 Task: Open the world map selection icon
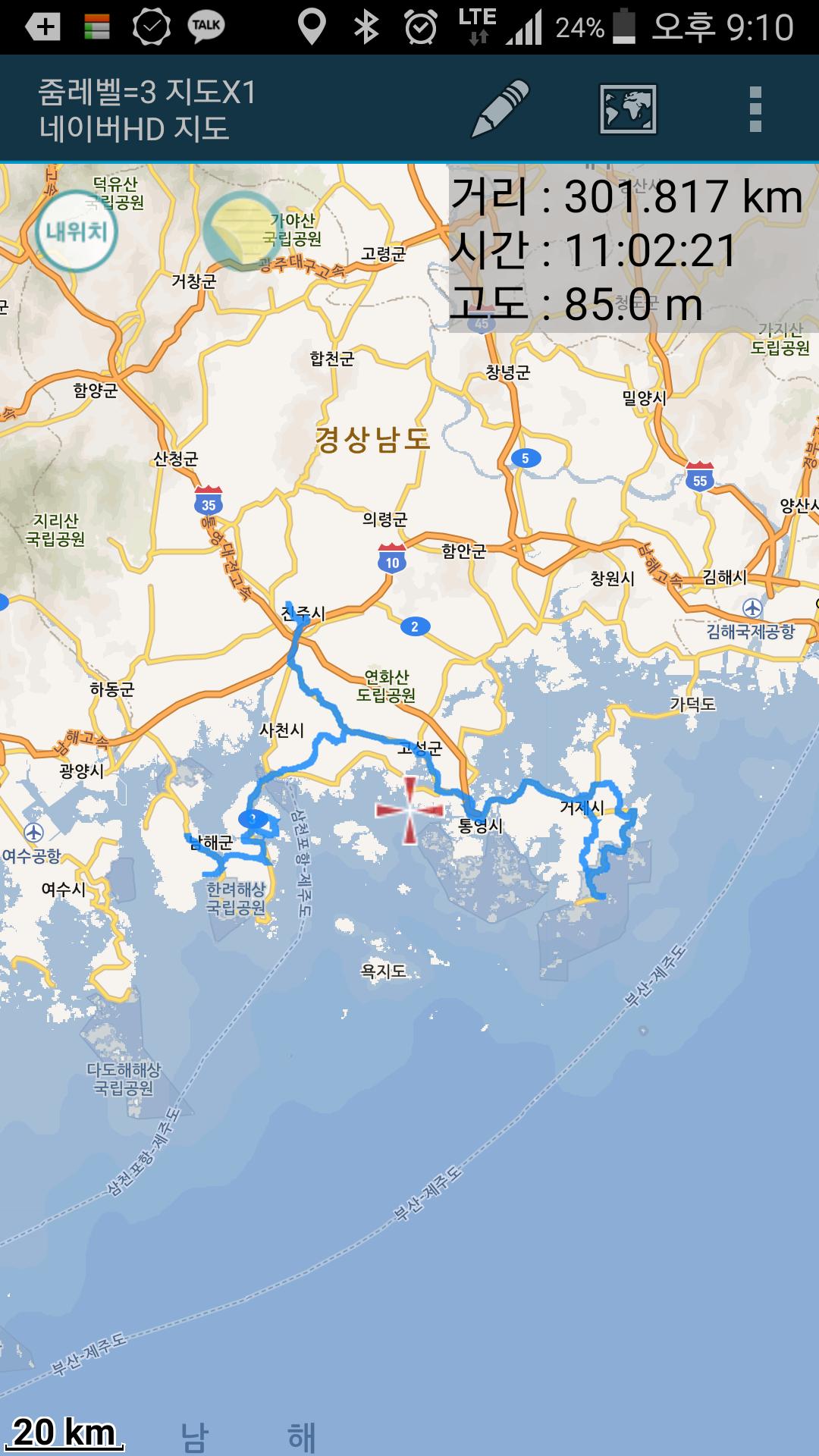628,109
